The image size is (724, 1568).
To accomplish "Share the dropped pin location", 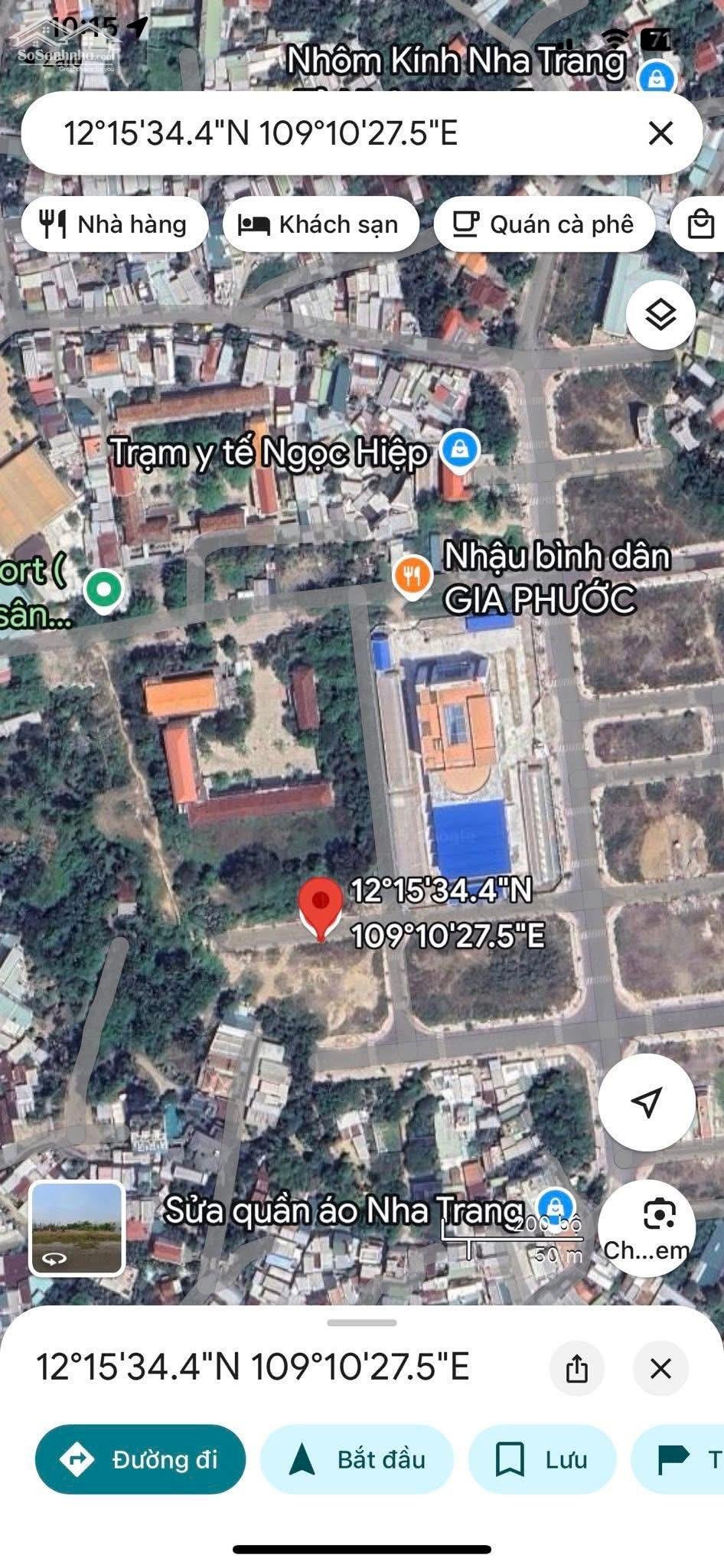I will coord(577,1368).
